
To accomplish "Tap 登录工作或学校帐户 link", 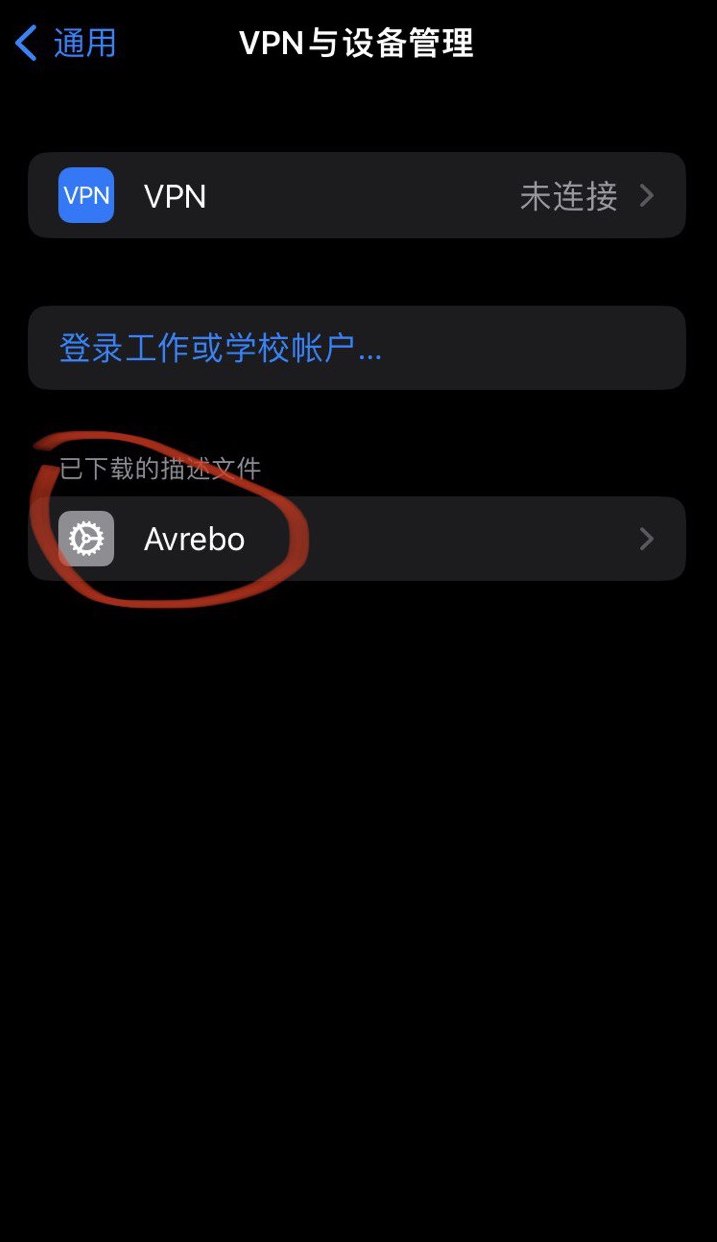I will click(220, 348).
